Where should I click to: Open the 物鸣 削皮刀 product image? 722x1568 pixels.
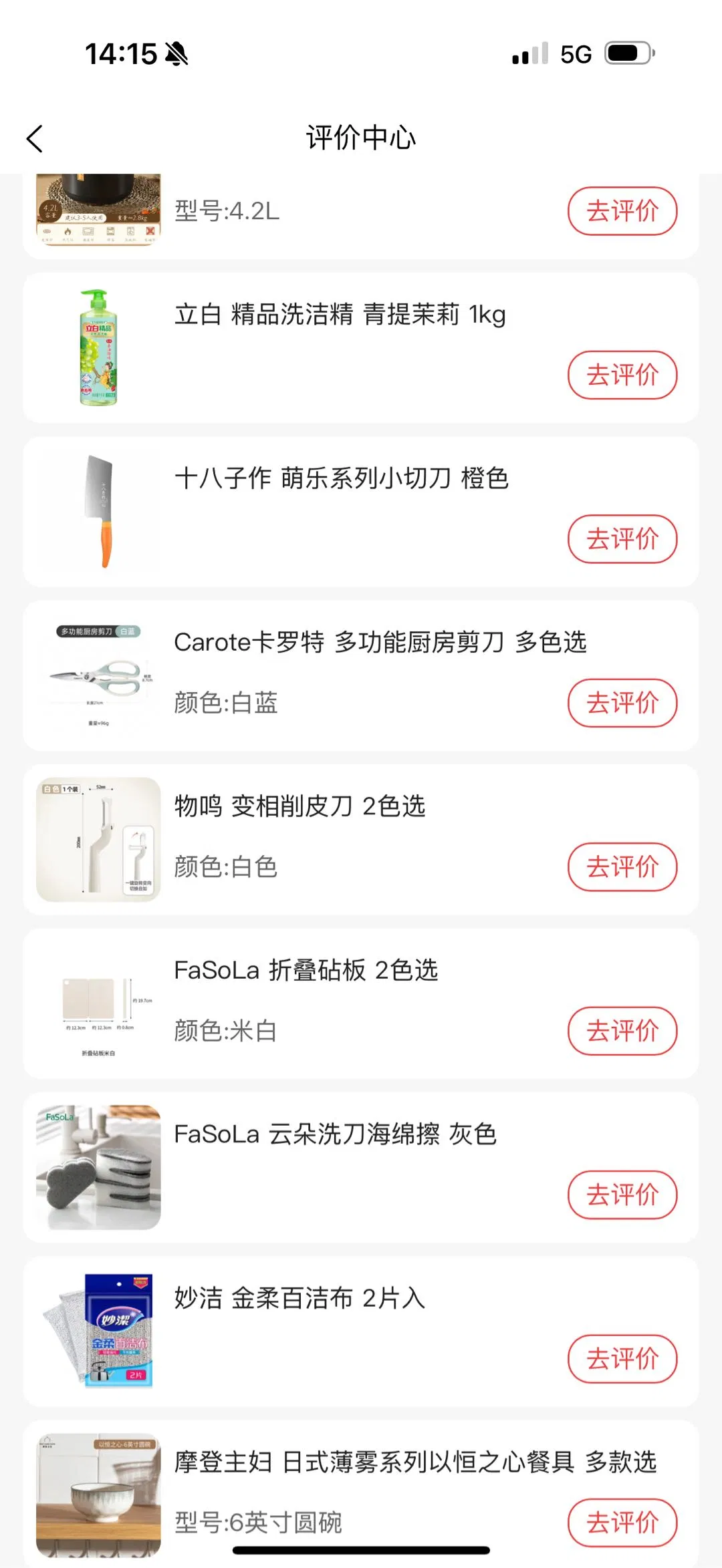click(x=98, y=839)
